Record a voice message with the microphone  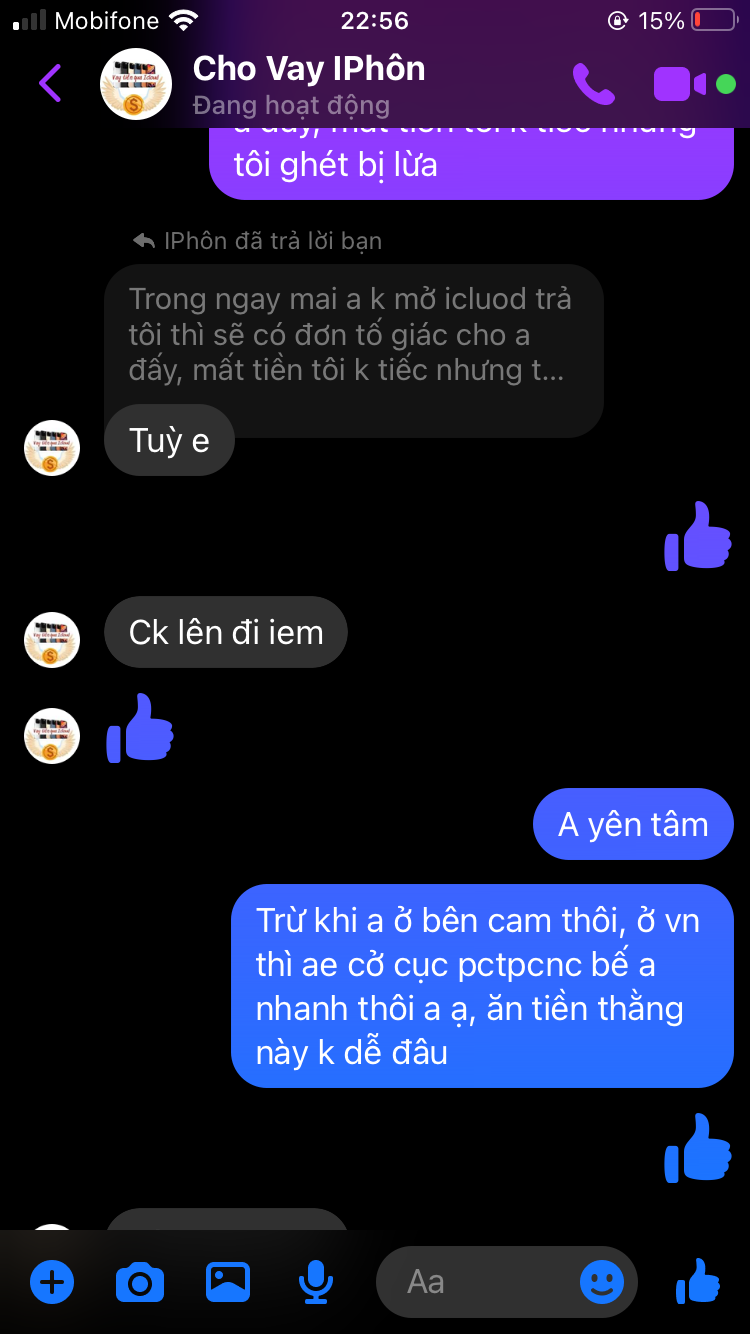pos(316,1282)
